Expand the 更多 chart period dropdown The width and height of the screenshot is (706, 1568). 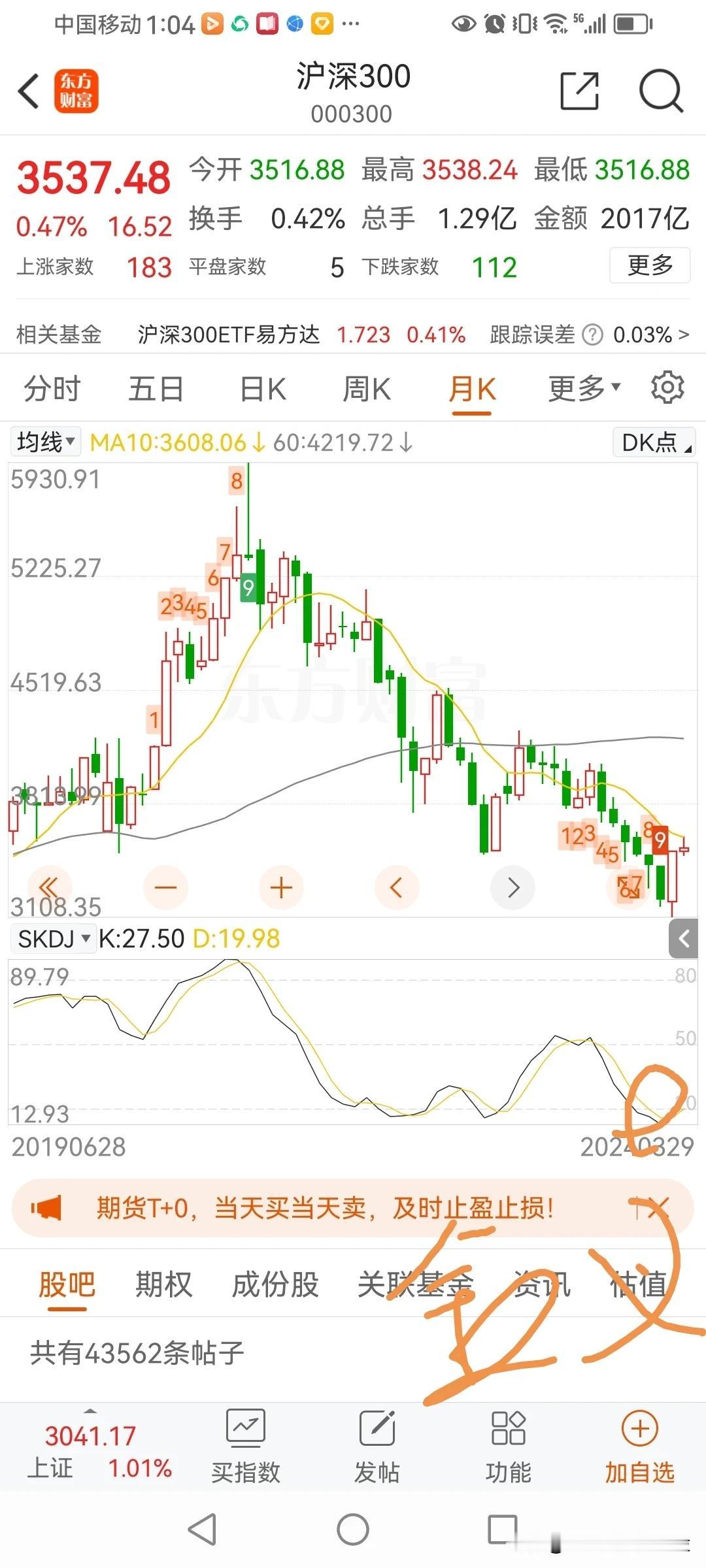pos(583,389)
